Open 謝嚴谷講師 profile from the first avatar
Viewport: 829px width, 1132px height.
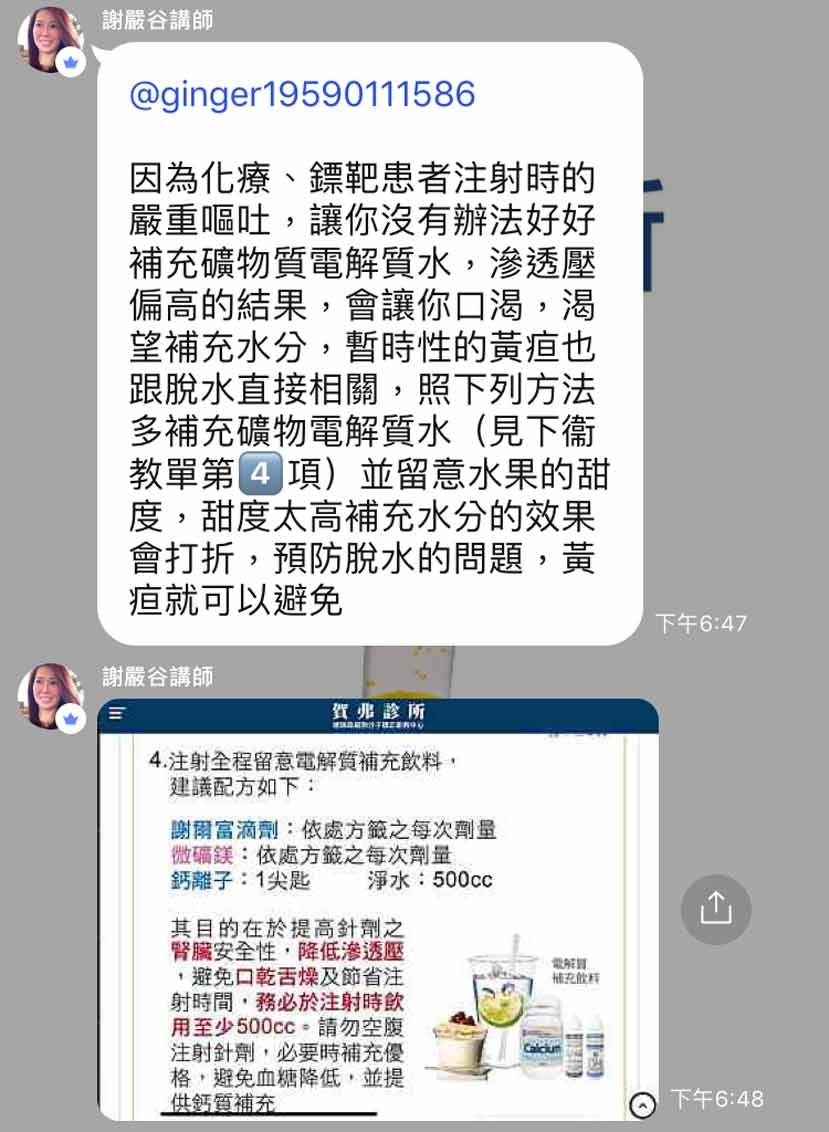point(49,40)
